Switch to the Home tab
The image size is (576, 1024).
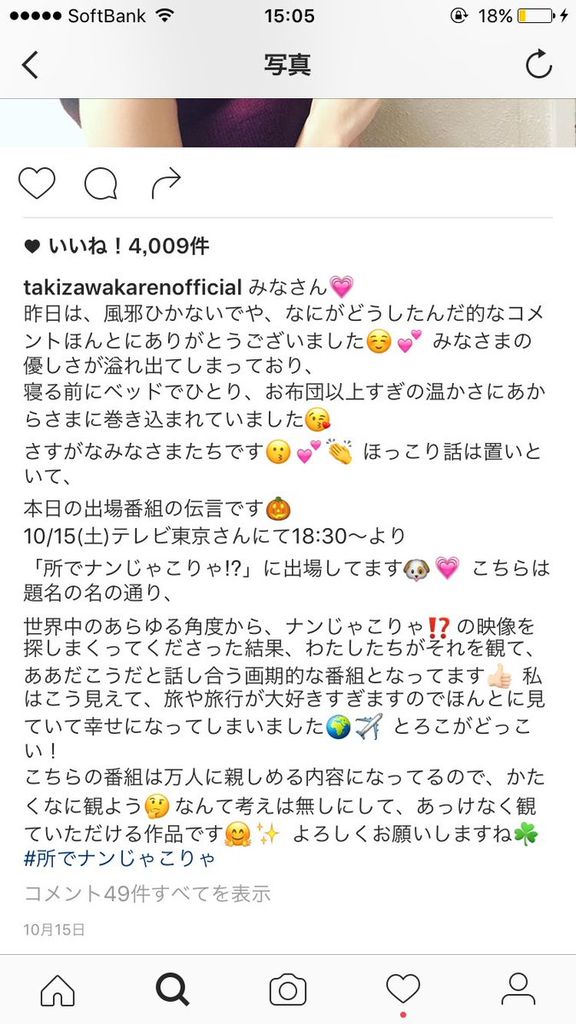point(57,989)
